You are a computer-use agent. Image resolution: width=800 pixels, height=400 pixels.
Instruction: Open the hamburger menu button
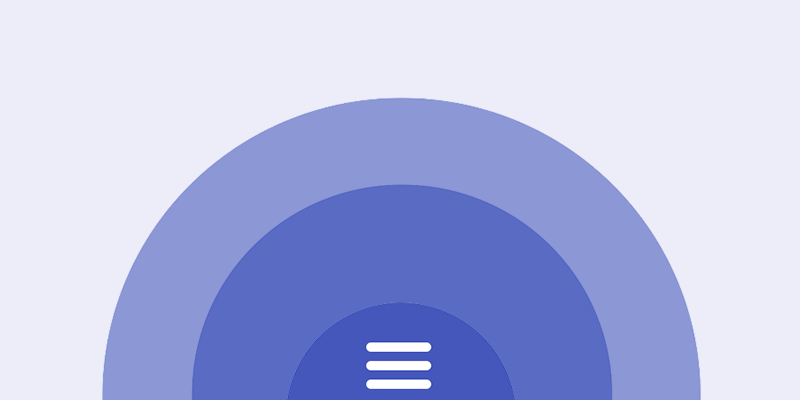(x=399, y=365)
